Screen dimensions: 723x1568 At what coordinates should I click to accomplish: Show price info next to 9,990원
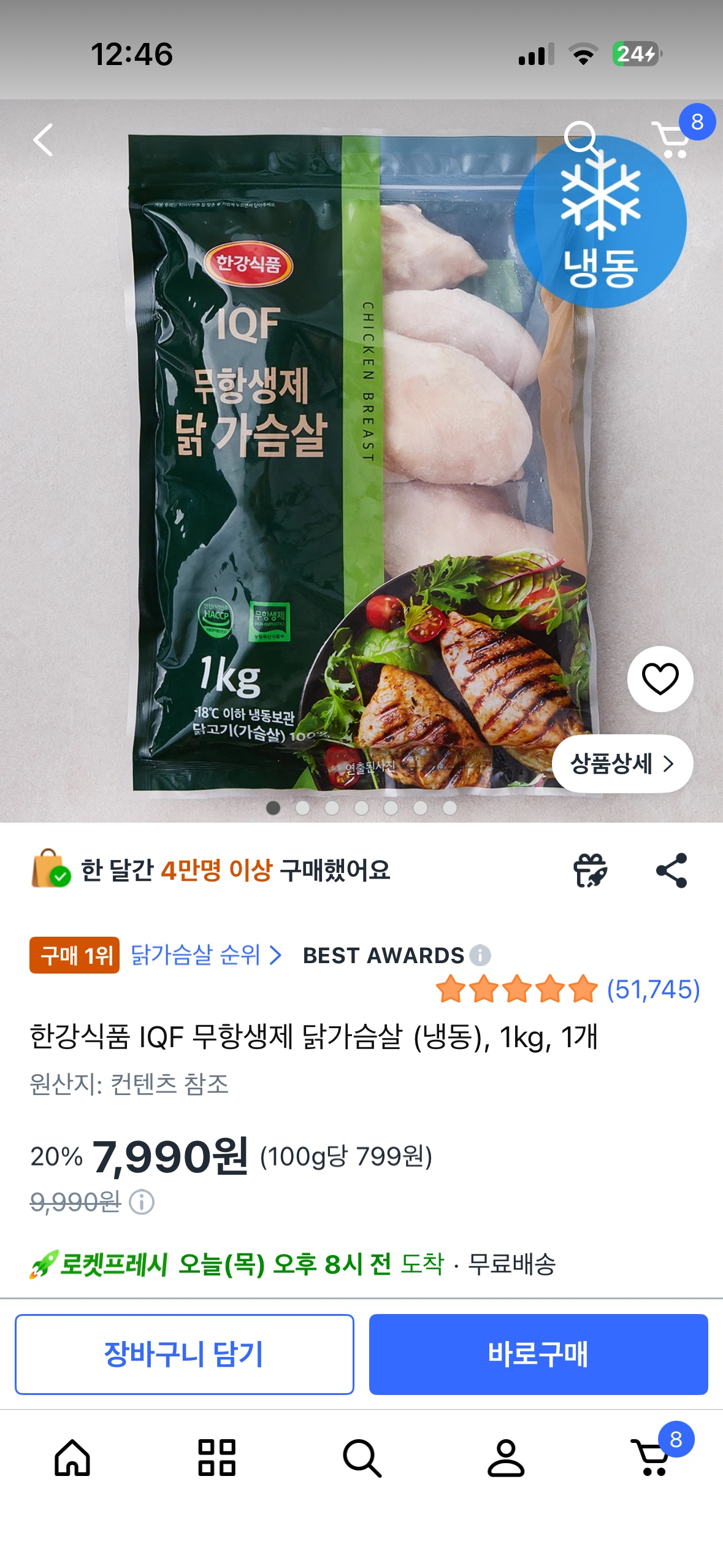coord(142,1202)
